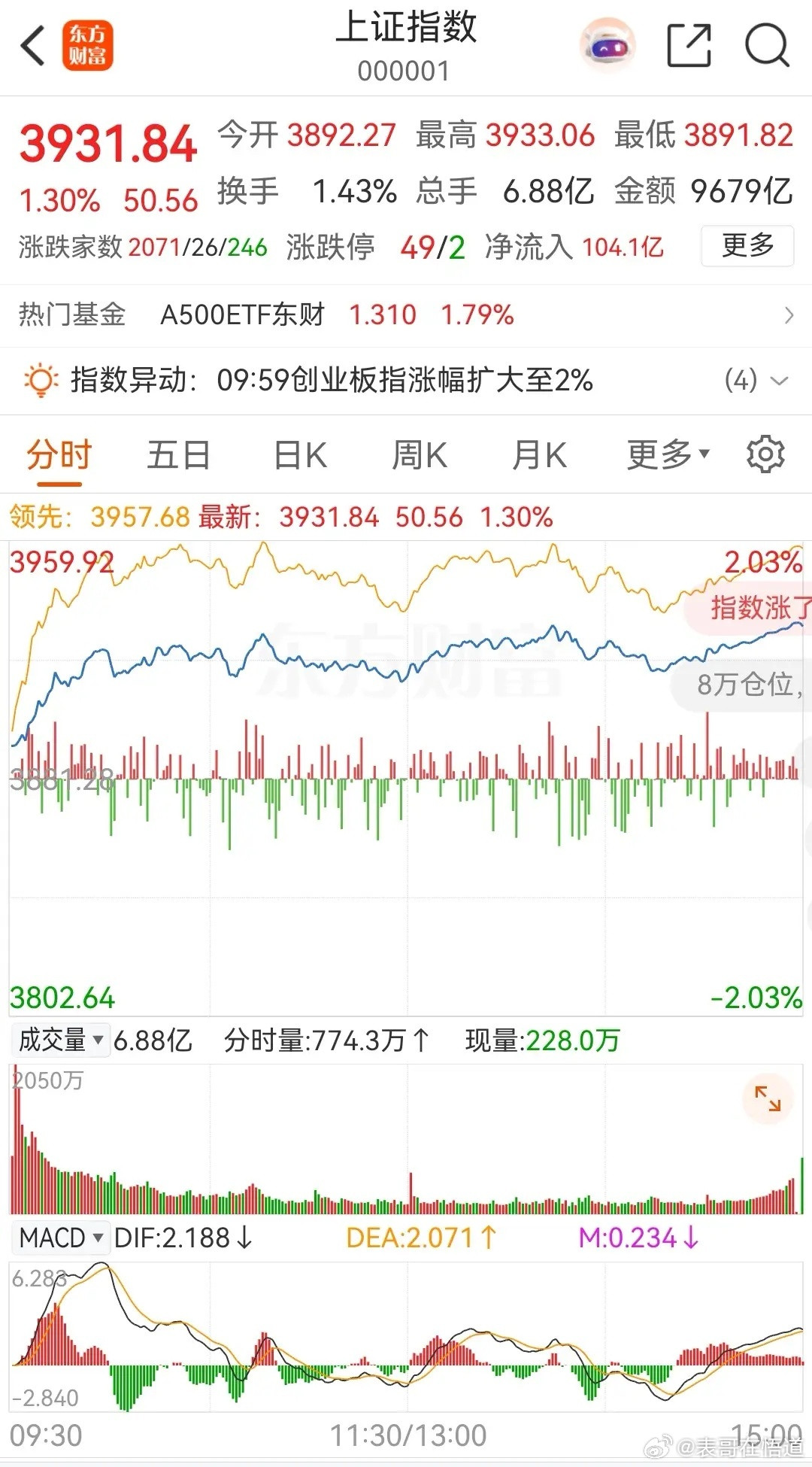The height and width of the screenshot is (1467, 812).
Task: Tap the 更多 button next to 净流入
Action: coord(747,246)
